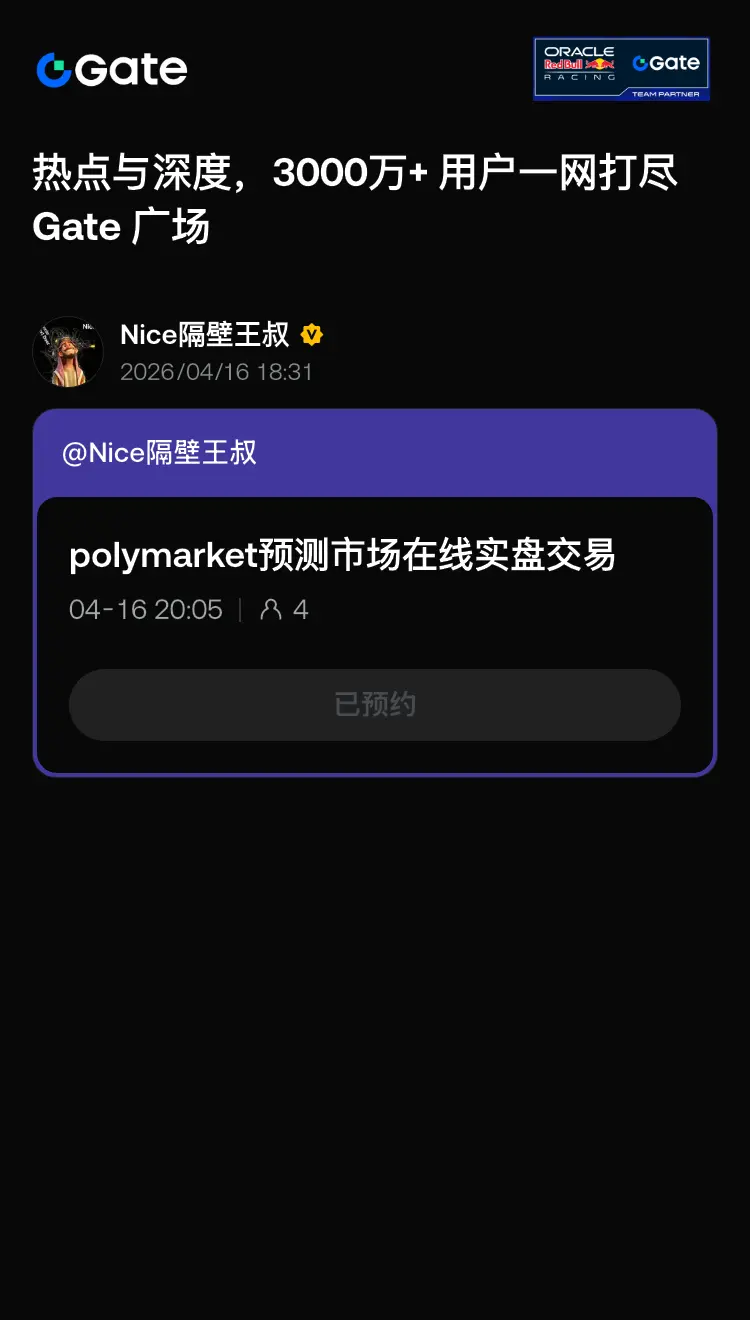
Task: Click the attendee count number 4
Action: 299,610
